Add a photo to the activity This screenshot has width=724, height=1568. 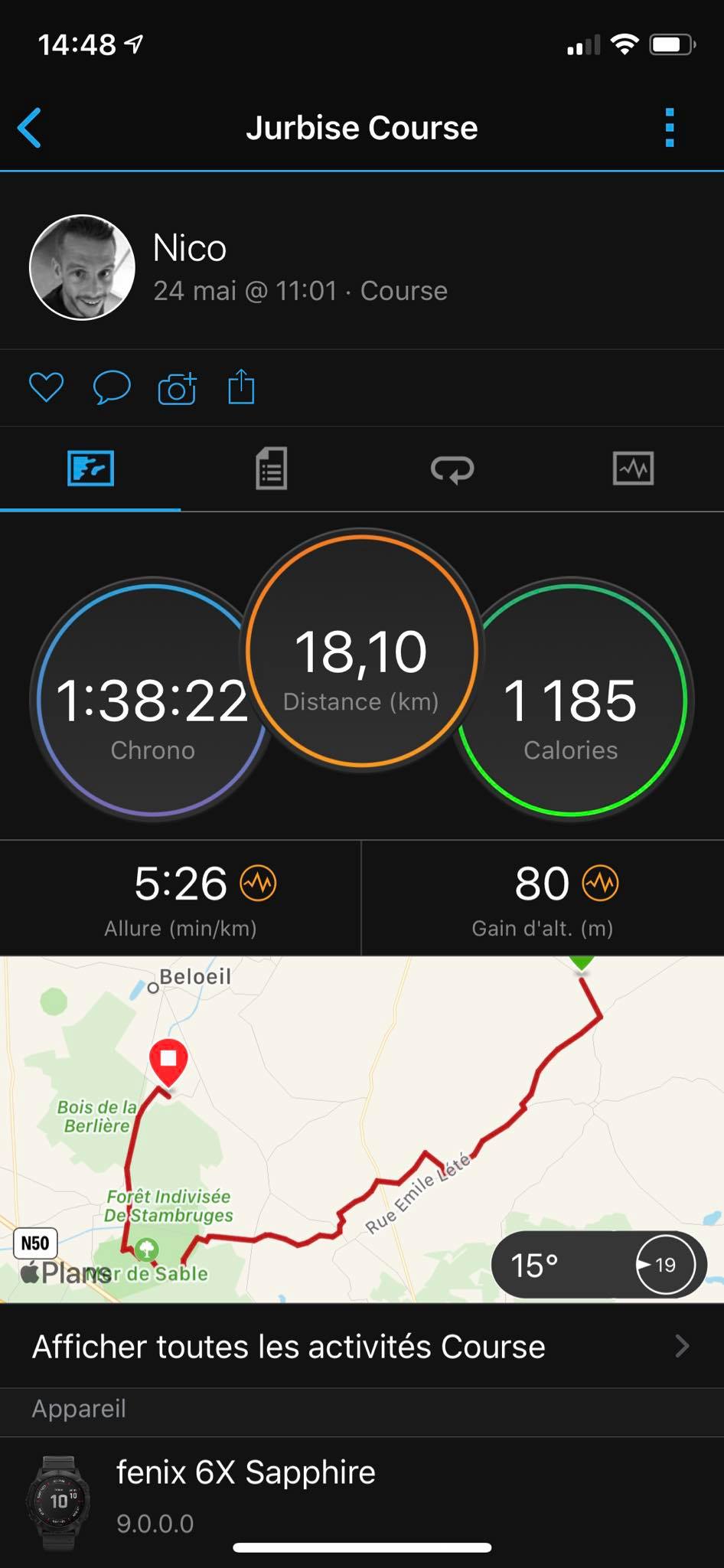[177, 388]
